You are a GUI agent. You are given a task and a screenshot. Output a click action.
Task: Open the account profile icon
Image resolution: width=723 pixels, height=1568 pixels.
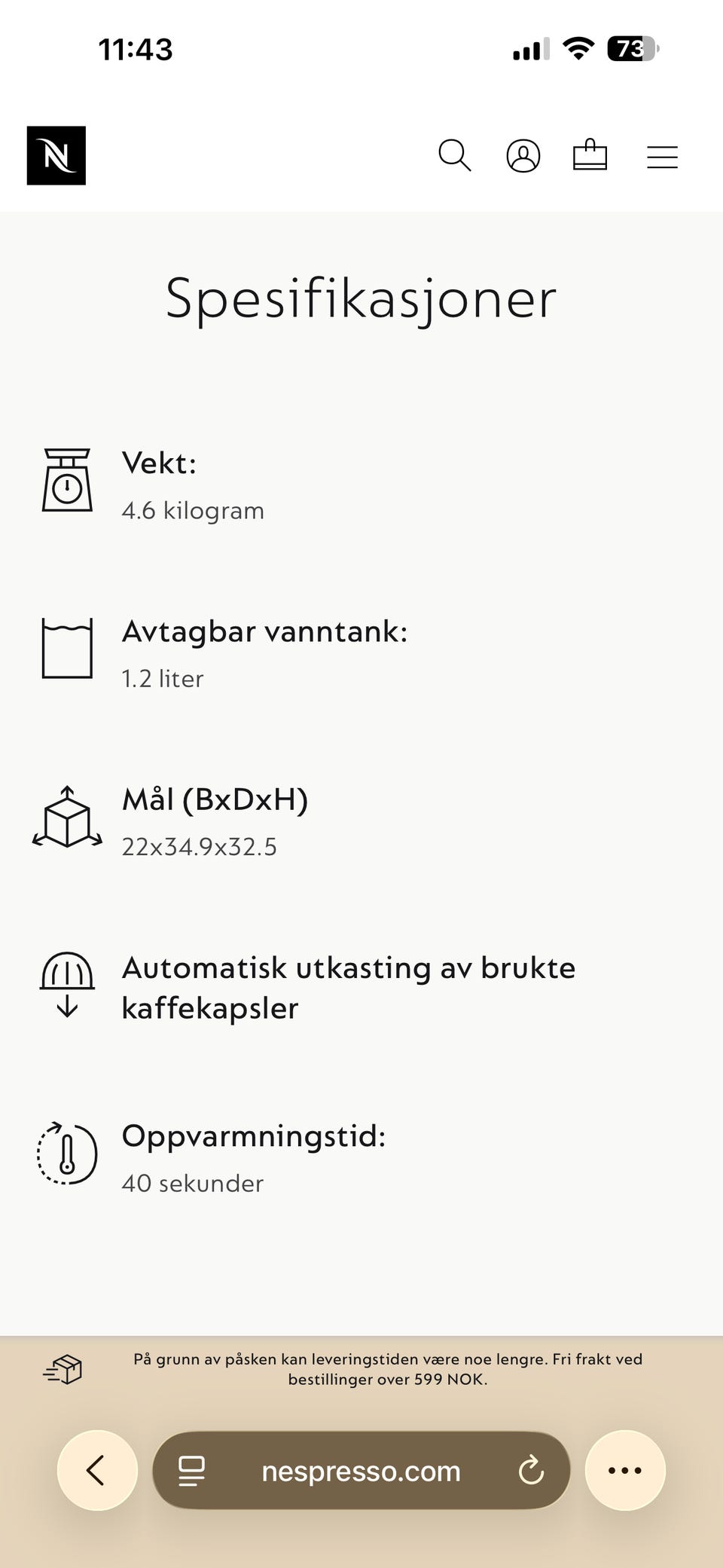(x=523, y=156)
